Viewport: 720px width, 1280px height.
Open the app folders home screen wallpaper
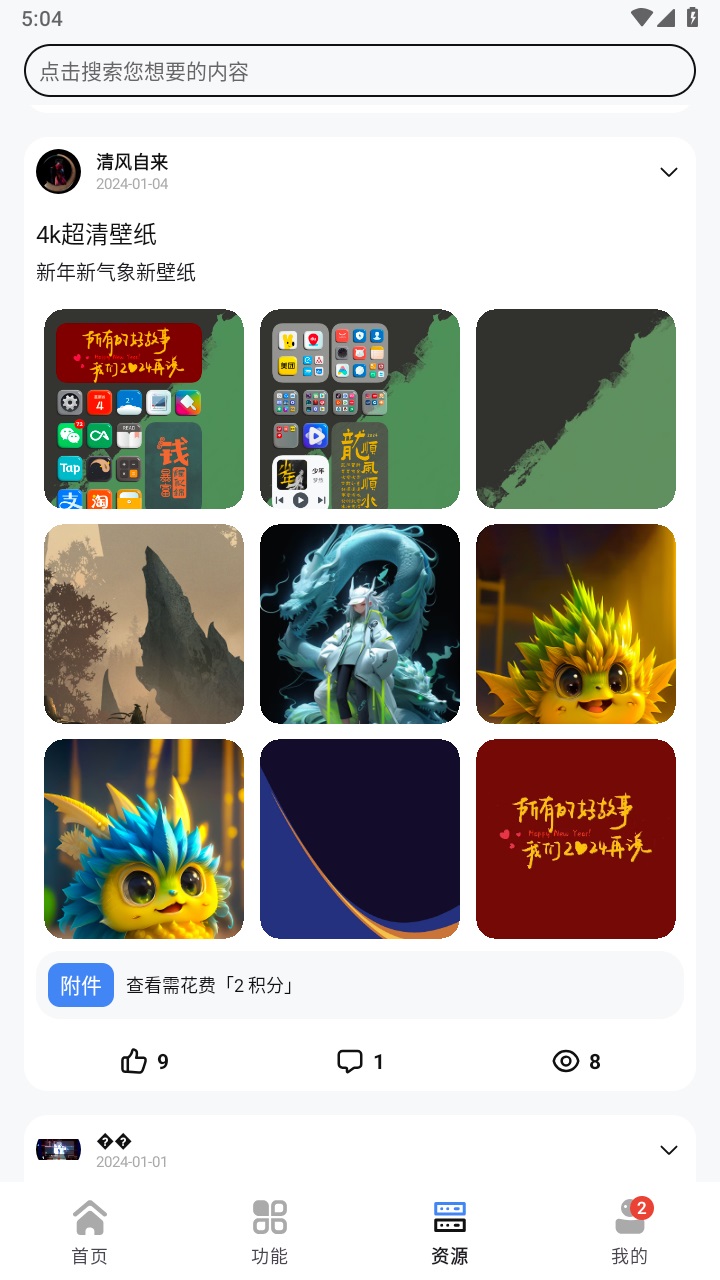[360, 409]
